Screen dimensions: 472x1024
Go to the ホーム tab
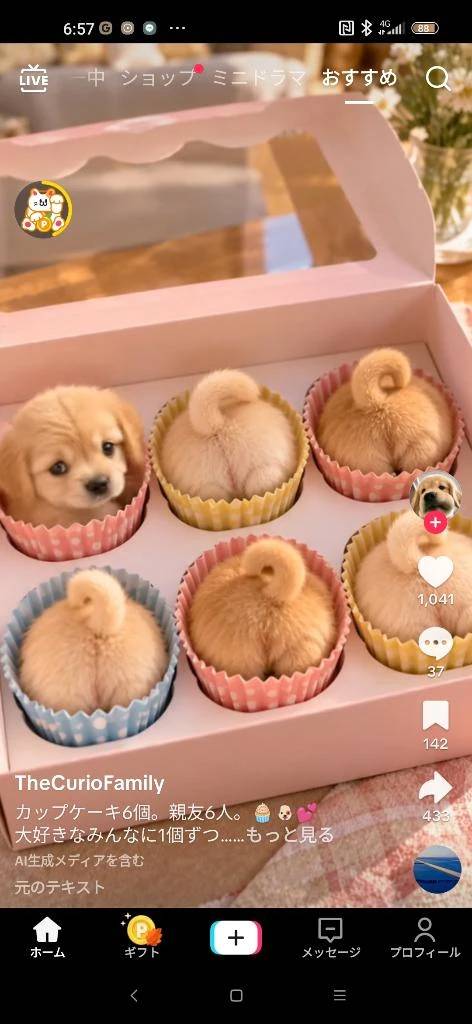click(x=47, y=938)
